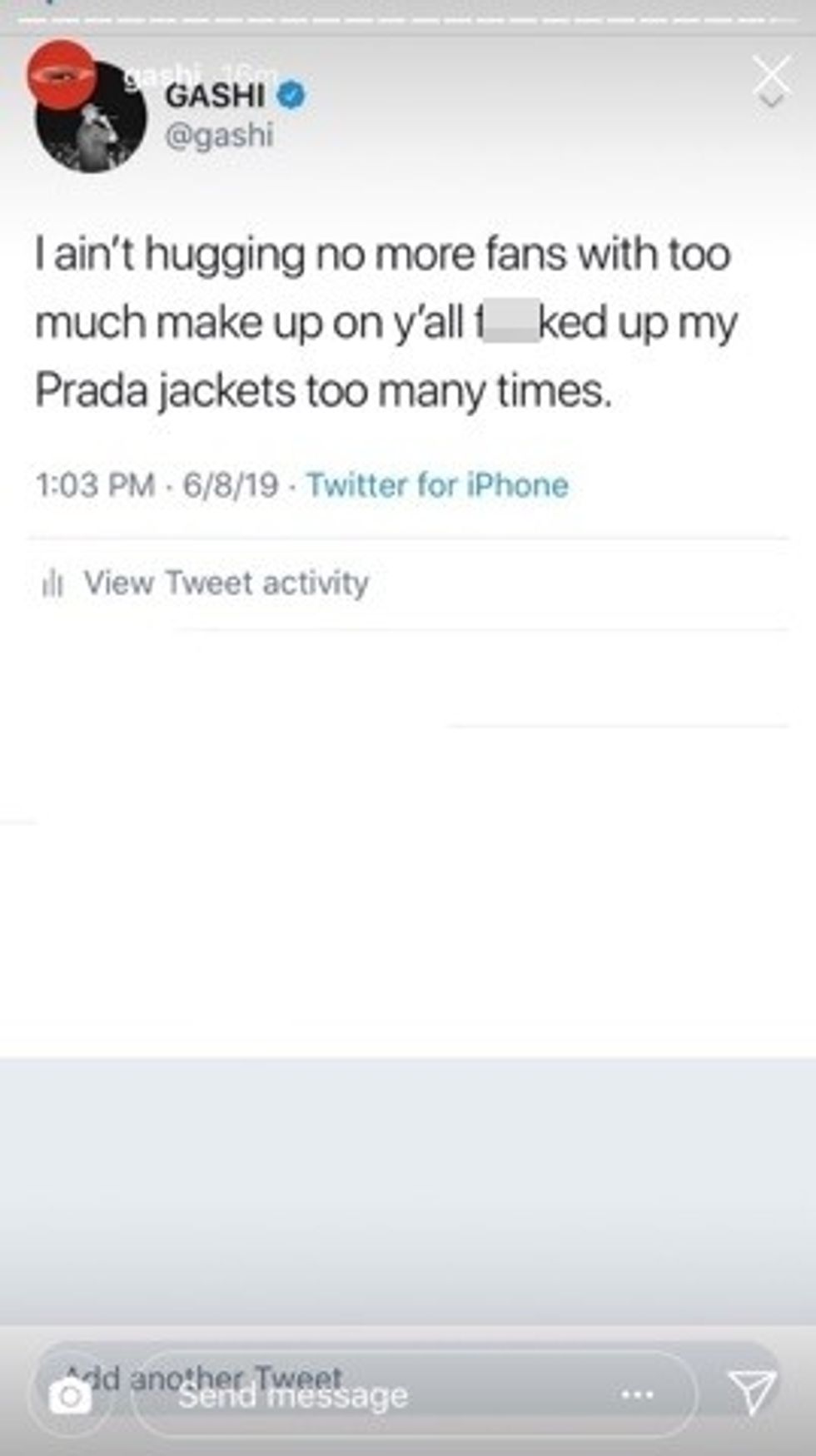The image size is (816, 1456).
Task: Open gashi's profile from story avatar
Action: [x=61, y=75]
